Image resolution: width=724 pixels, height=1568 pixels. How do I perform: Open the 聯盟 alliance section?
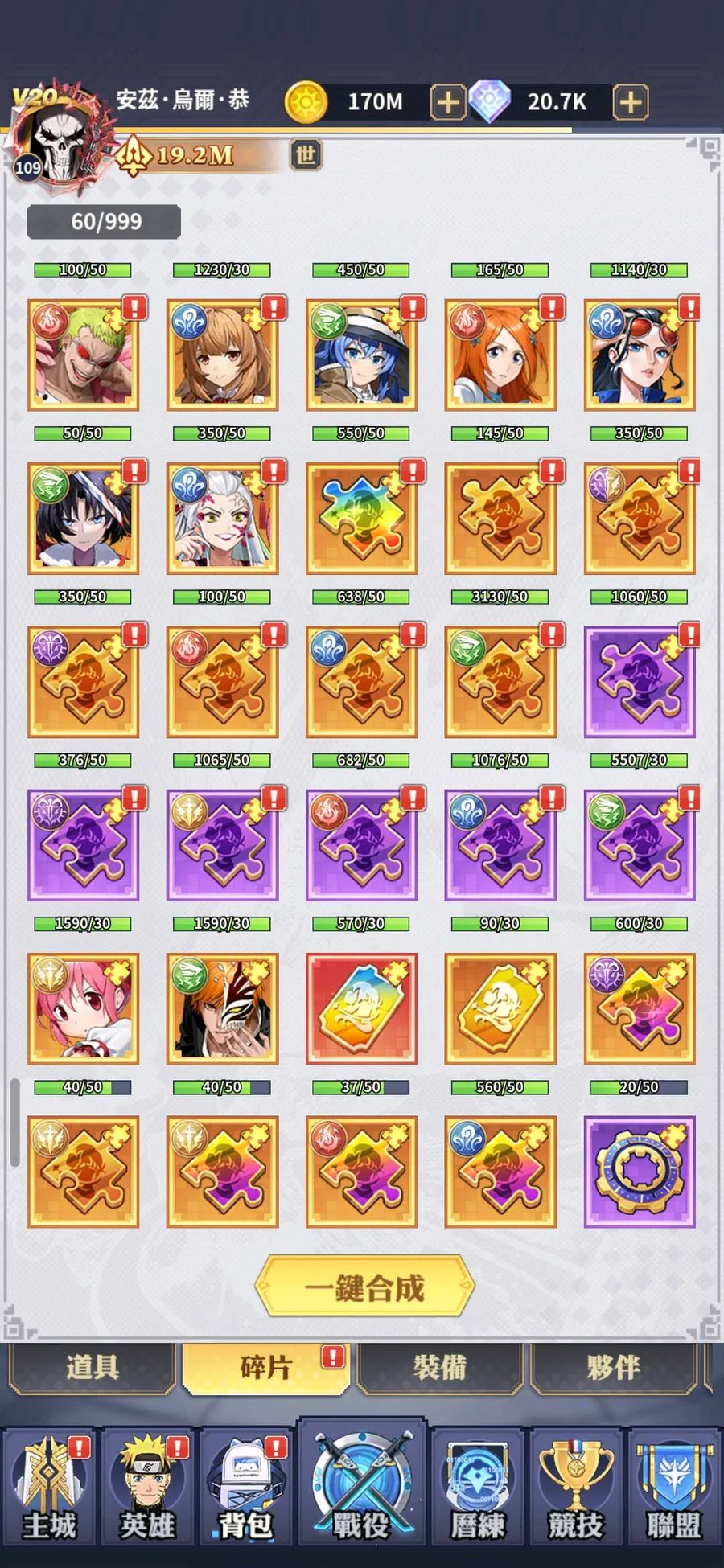click(674, 1489)
